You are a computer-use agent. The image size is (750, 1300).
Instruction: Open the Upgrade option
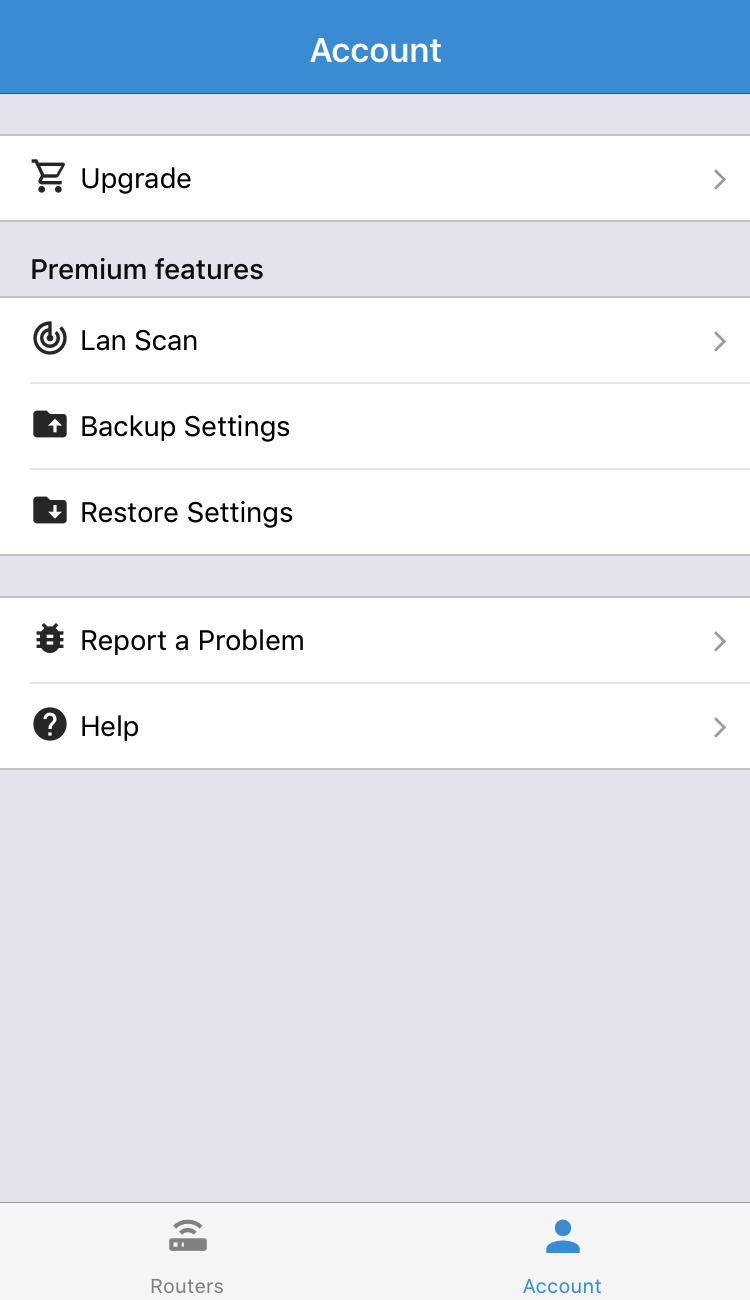[375, 178]
